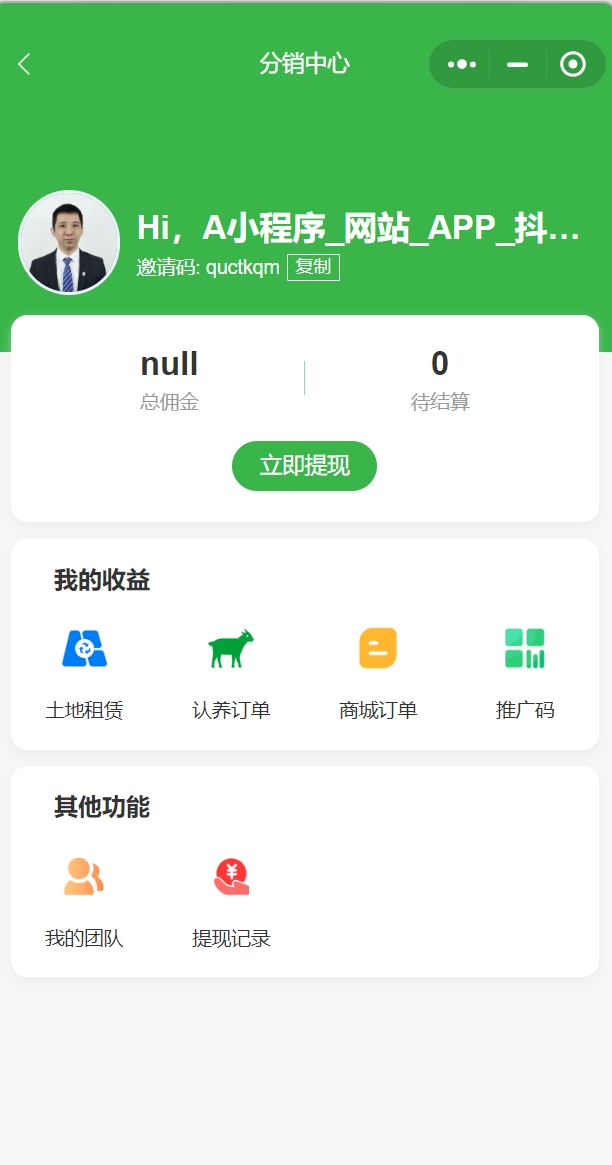Screen dimensions: 612x1165
Task: Open the mini program more options menu
Action: (462, 64)
